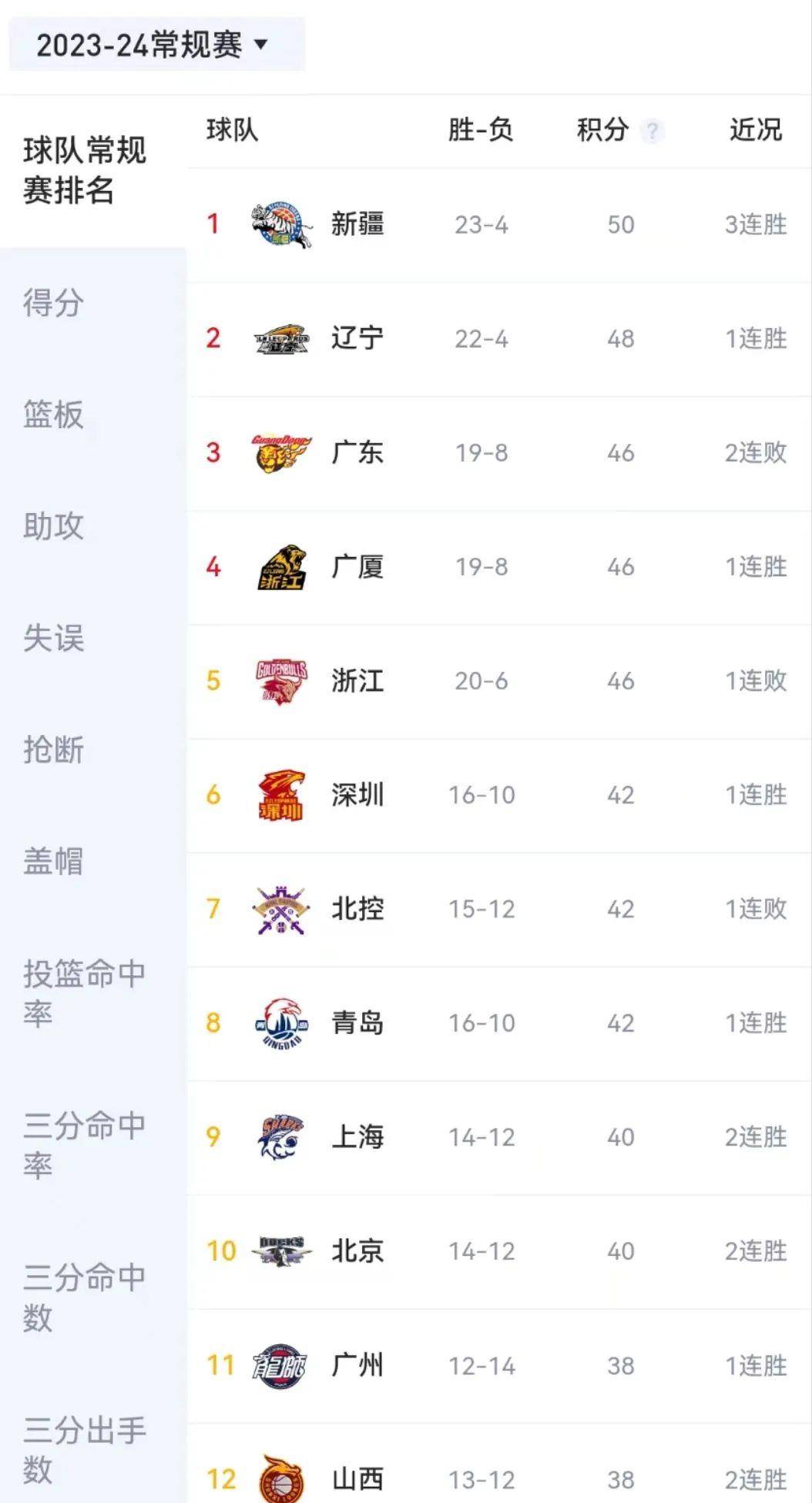View the 广东 team details
The width and height of the screenshot is (812, 1503).
tap(499, 453)
